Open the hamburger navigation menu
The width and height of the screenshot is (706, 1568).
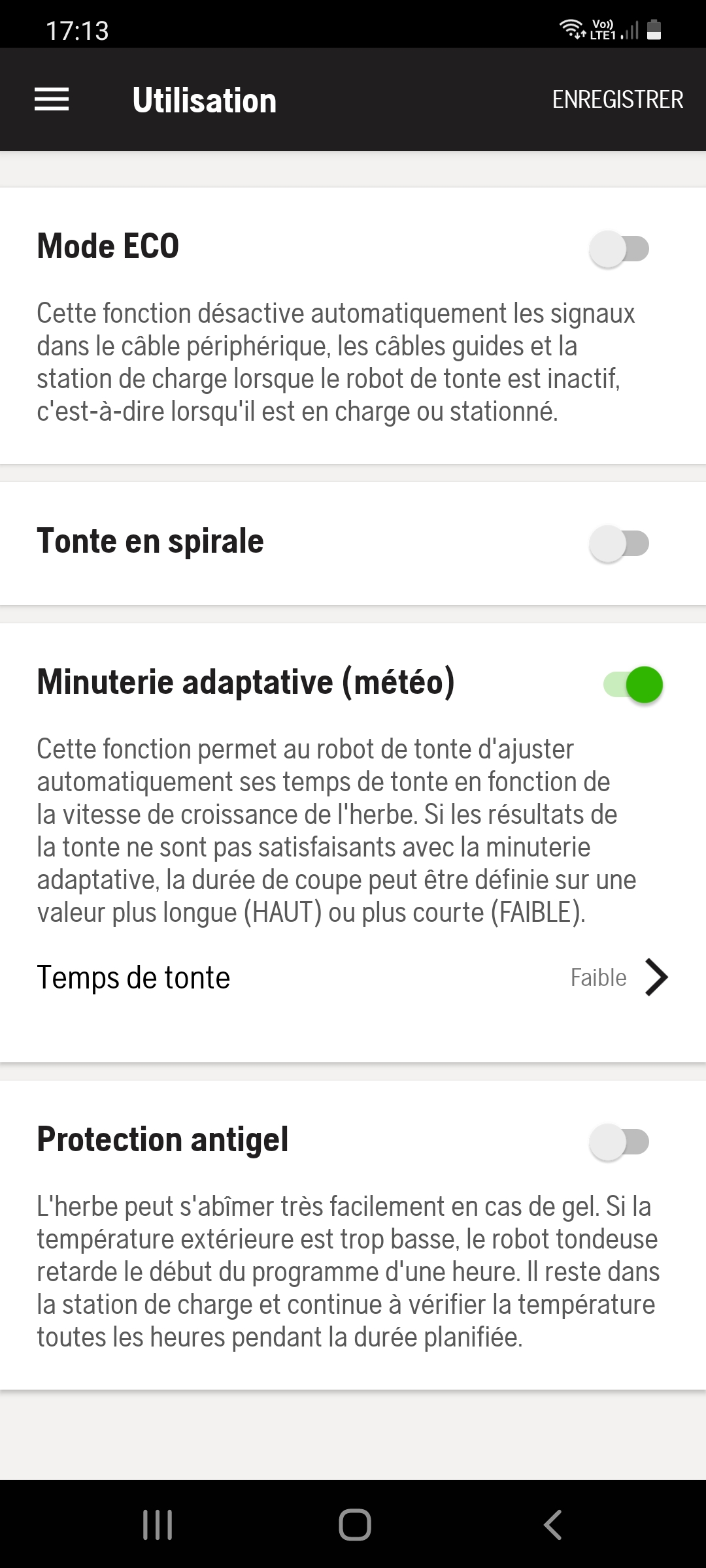pos(52,99)
